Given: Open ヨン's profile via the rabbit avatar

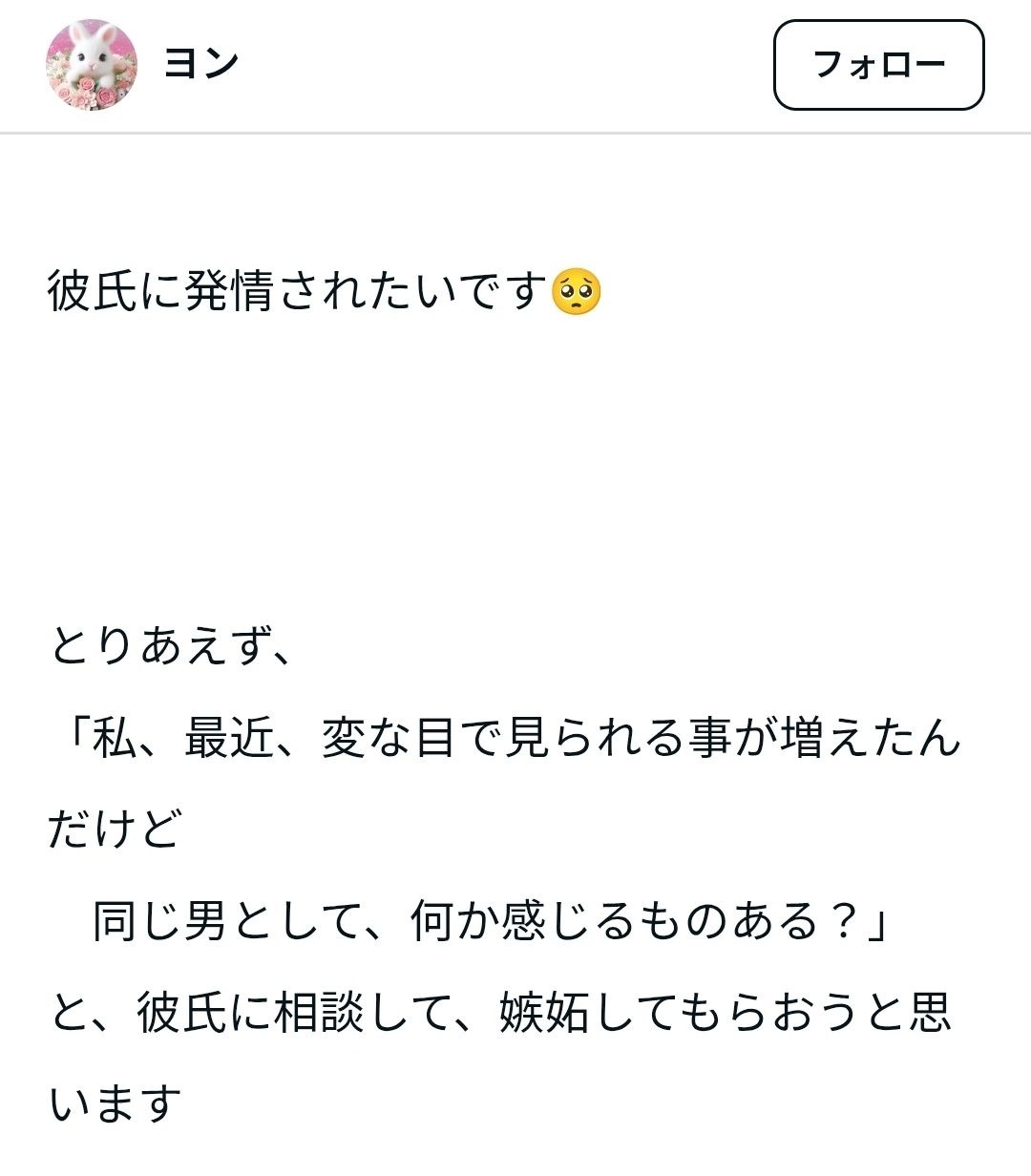Looking at the screenshot, I should tap(92, 65).
